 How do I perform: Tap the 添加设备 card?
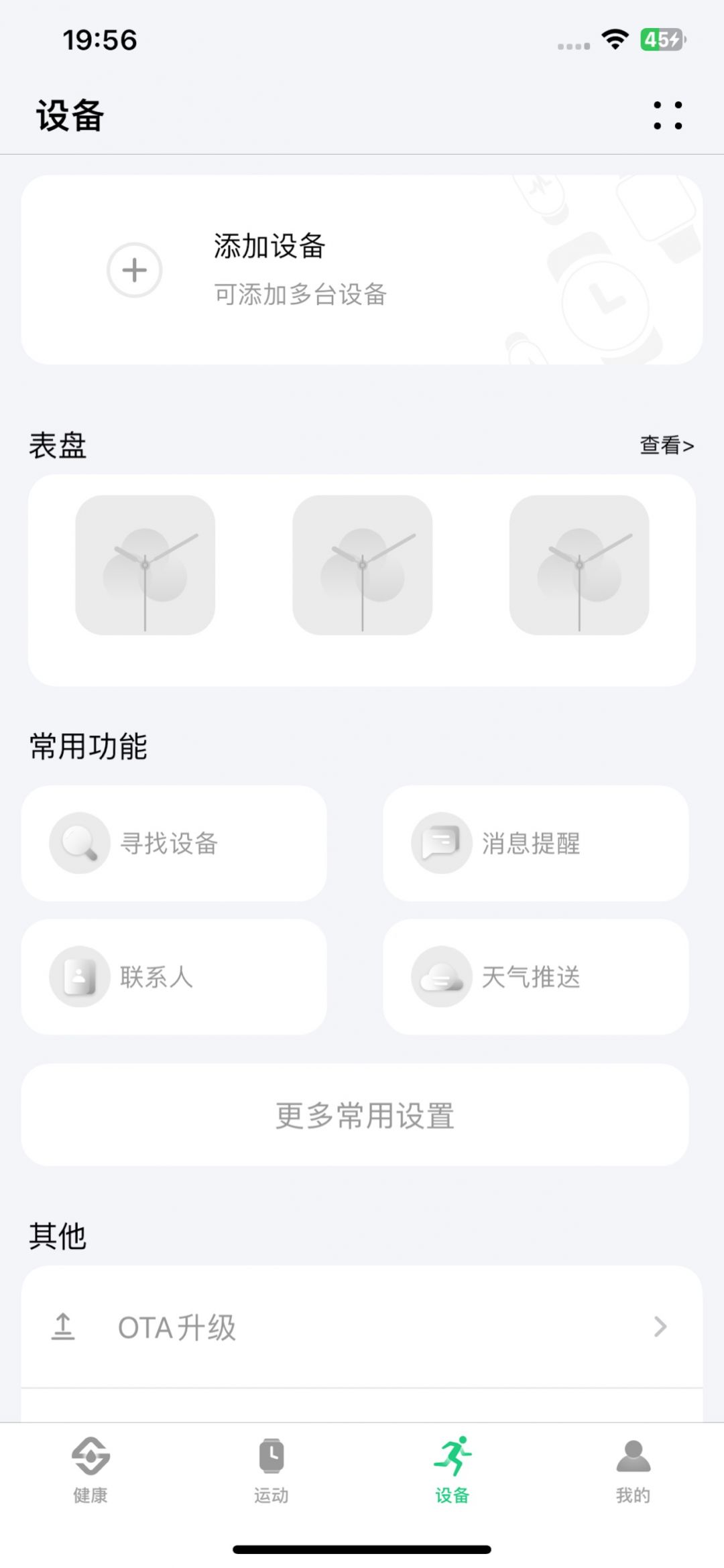point(361,269)
